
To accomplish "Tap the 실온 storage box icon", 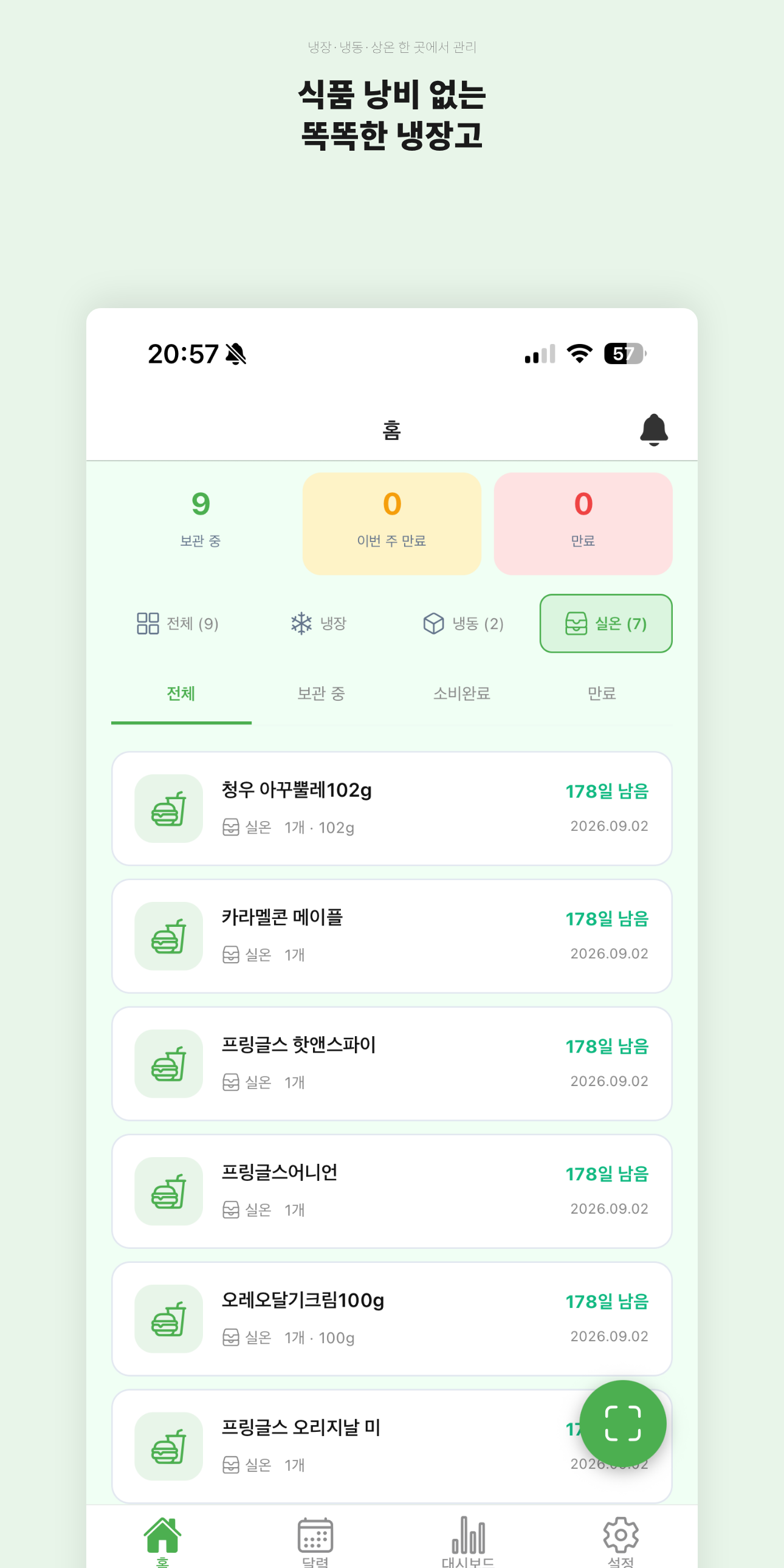I will point(574,624).
